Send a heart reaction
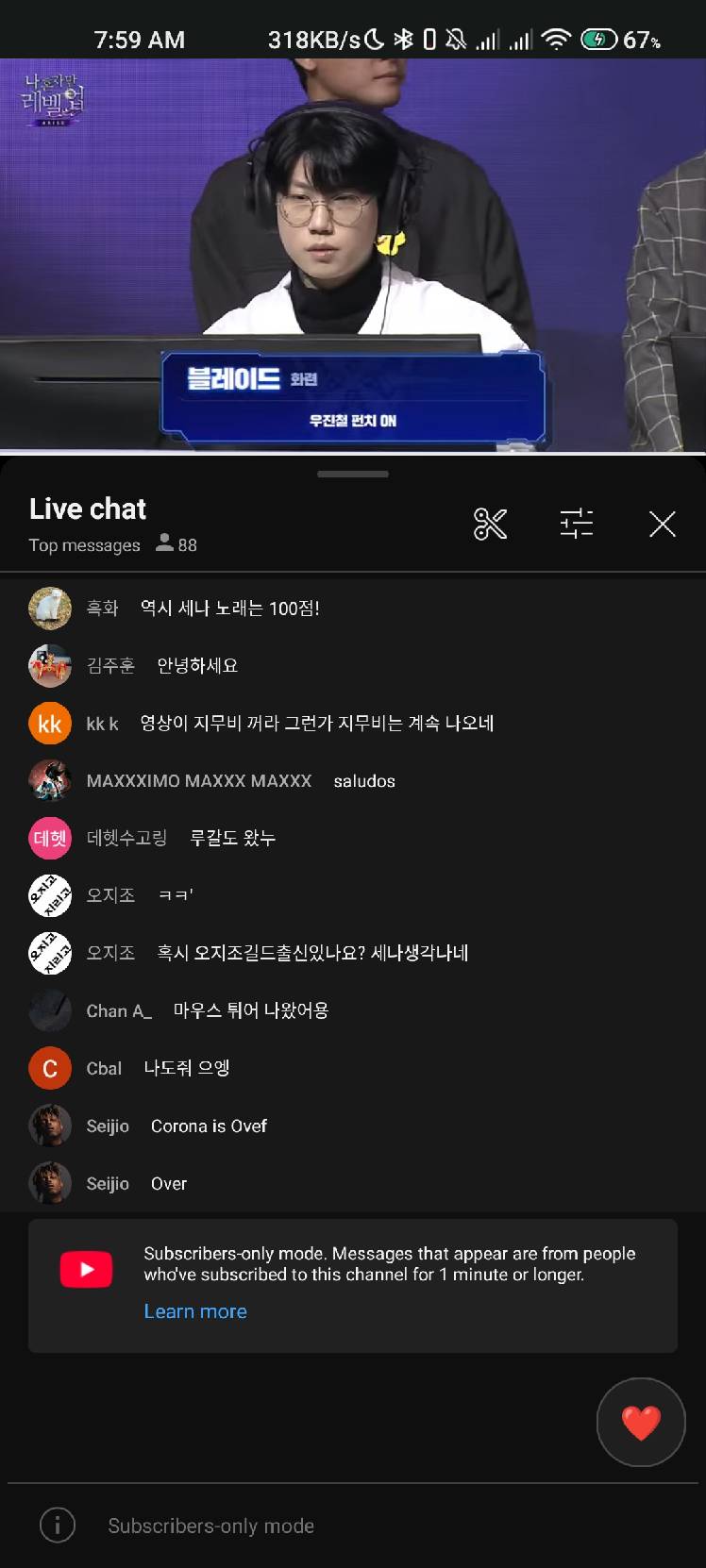 click(x=641, y=1423)
